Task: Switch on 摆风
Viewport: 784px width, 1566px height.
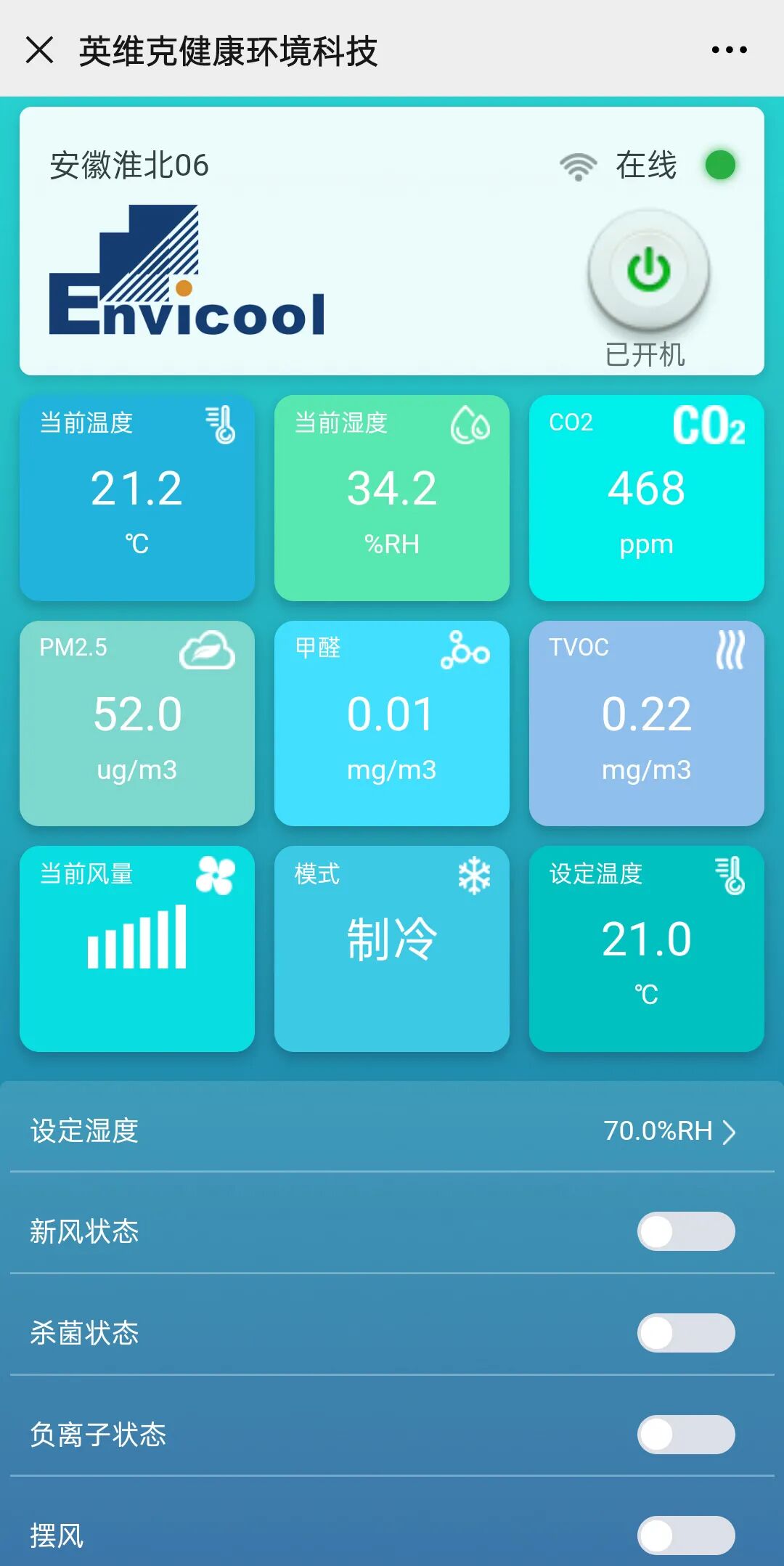Action: [x=686, y=1536]
